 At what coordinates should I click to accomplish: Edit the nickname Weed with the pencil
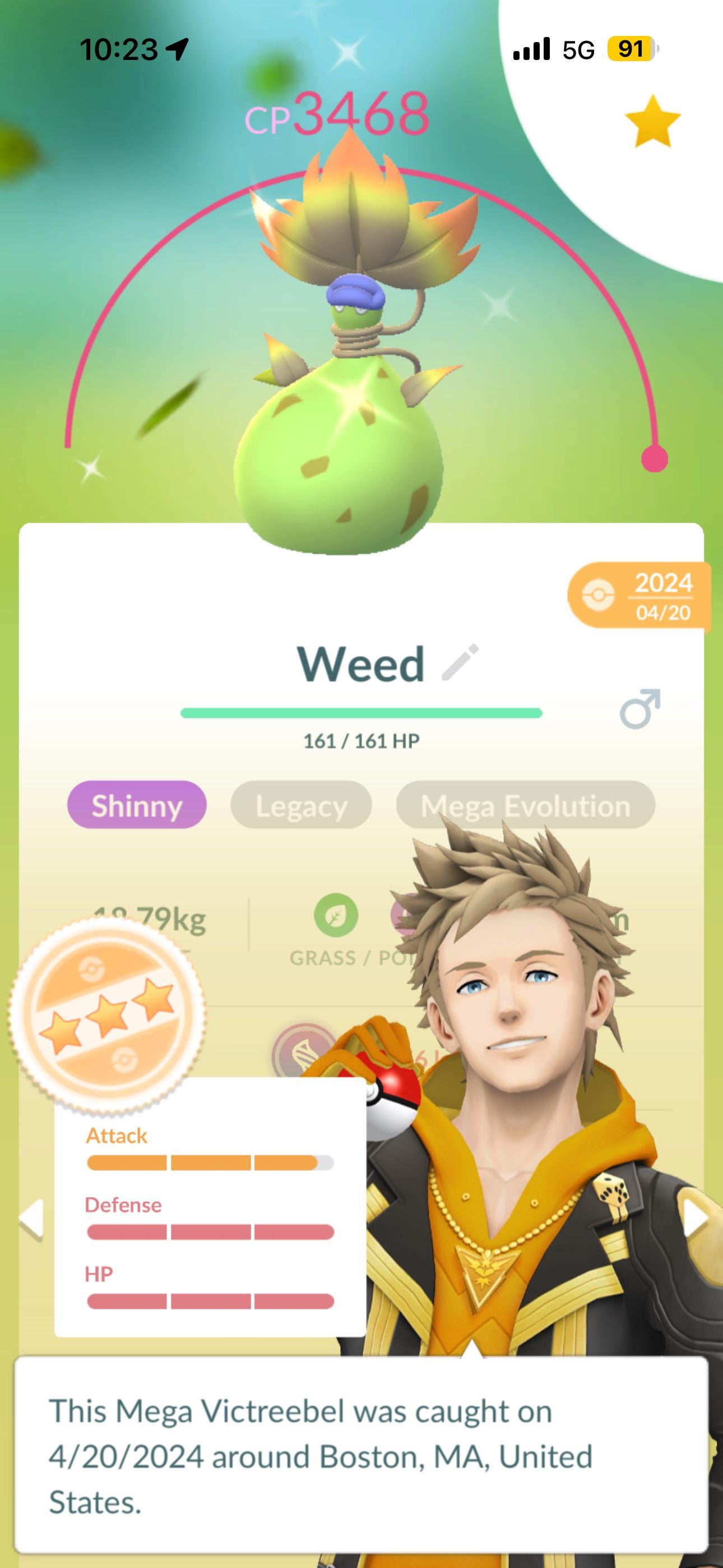(x=460, y=662)
